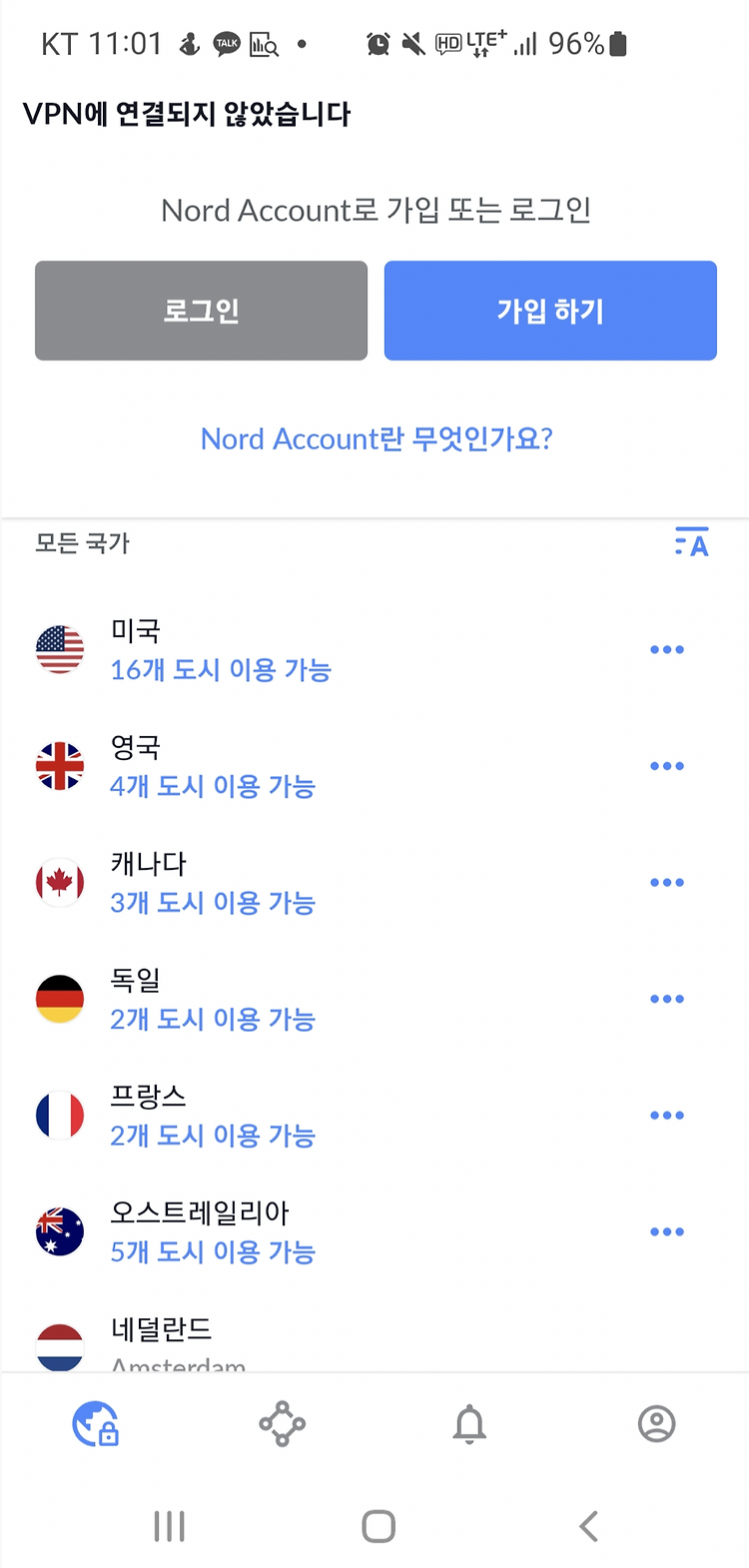Open more options for 프랑스
The image size is (749, 1568).
coord(667,1116)
